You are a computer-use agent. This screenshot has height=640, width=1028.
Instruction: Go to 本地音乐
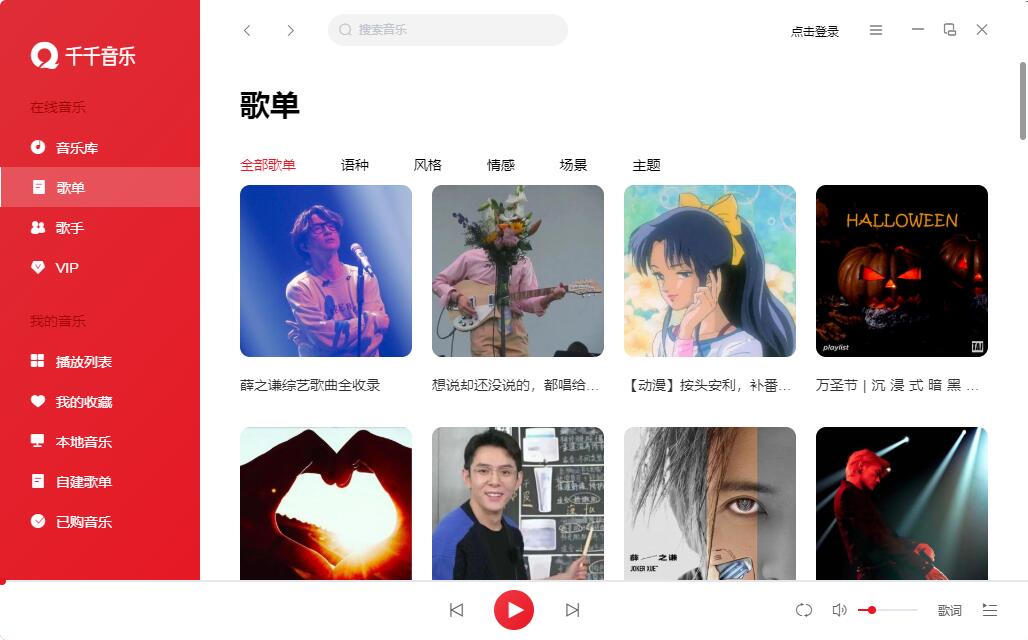click(83, 442)
